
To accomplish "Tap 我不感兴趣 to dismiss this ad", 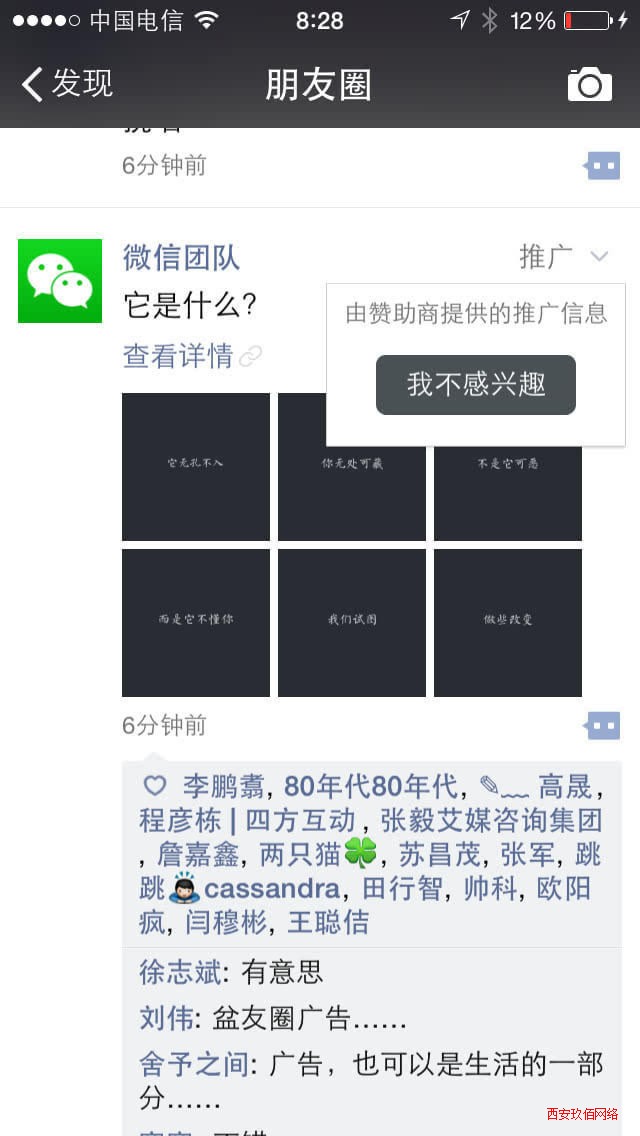I will (476, 385).
